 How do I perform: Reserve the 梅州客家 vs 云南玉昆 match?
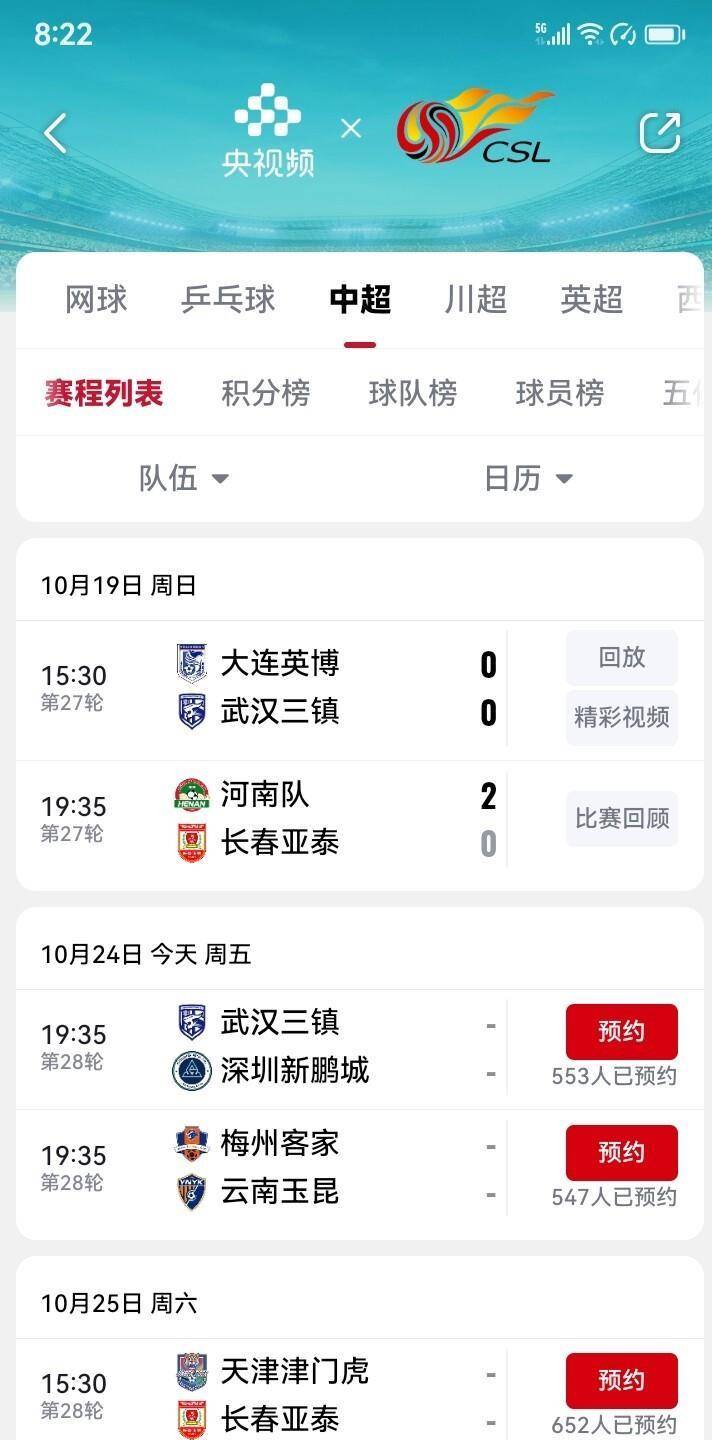tap(622, 1152)
